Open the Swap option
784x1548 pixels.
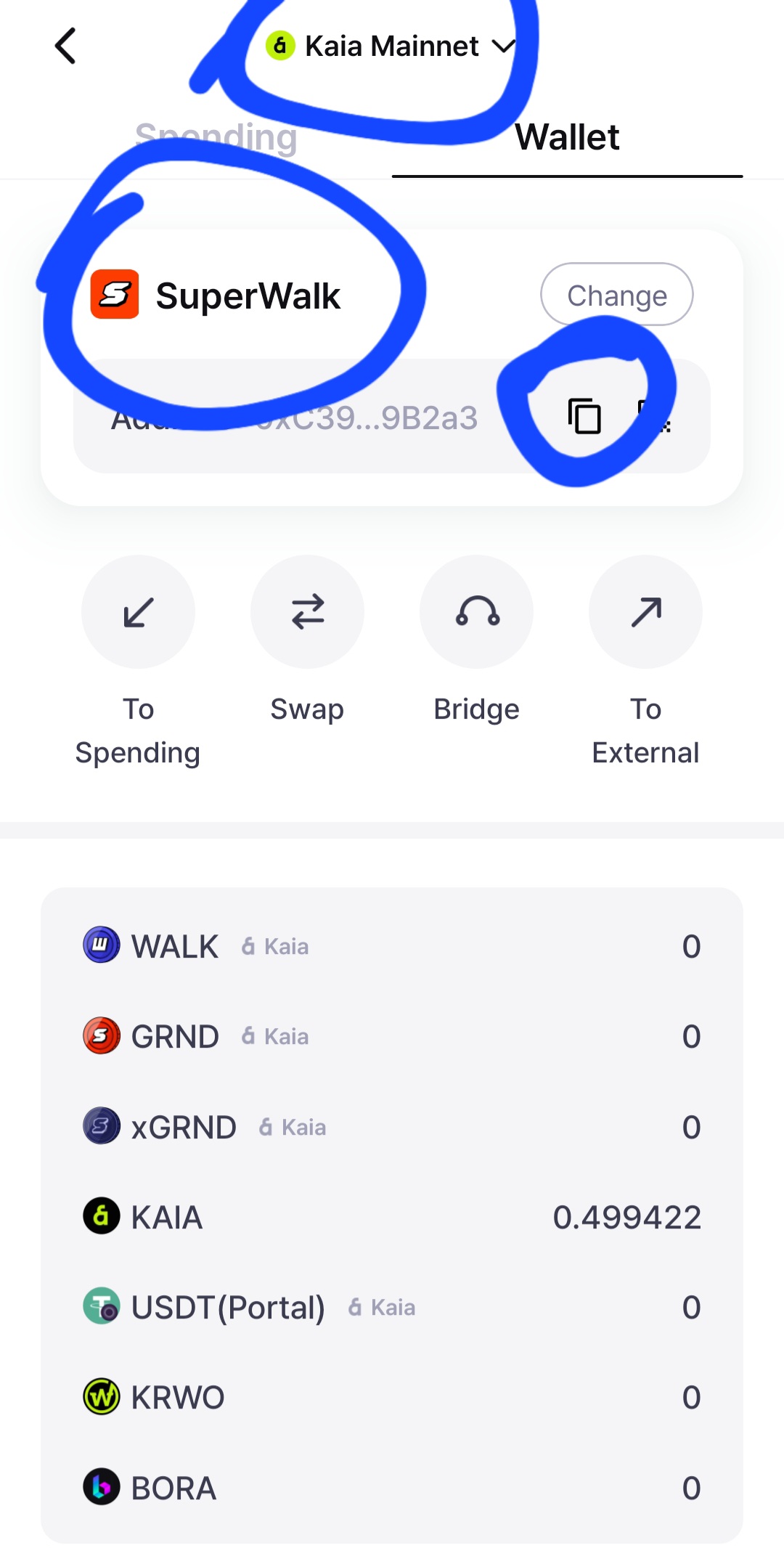[x=307, y=612]
